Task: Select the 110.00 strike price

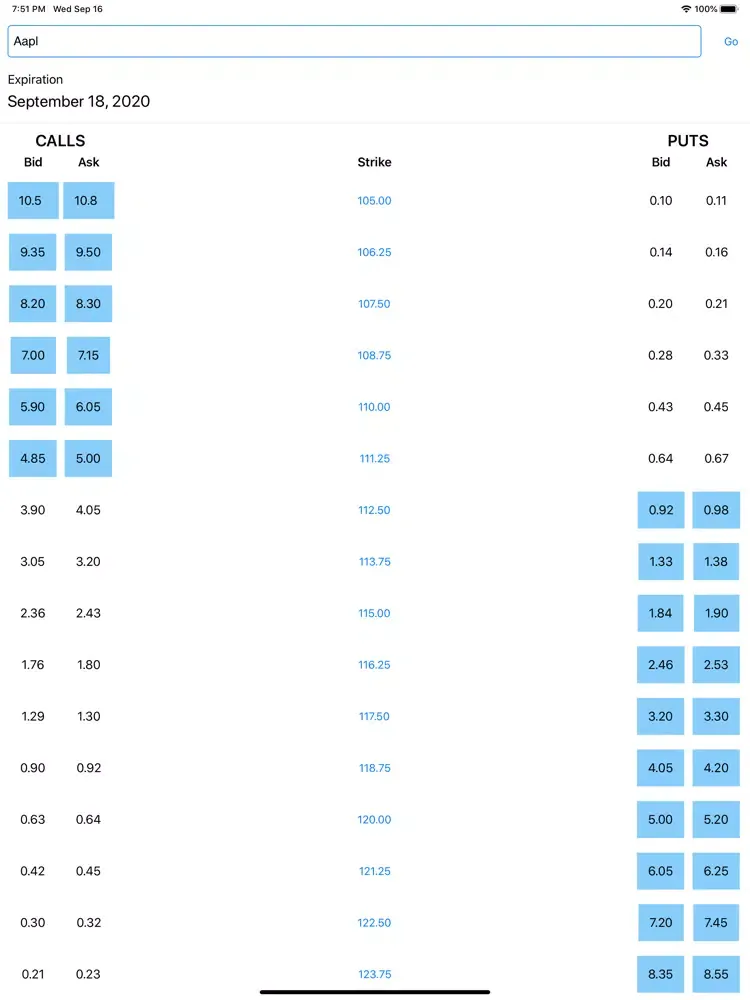Action: click(374, 407)
